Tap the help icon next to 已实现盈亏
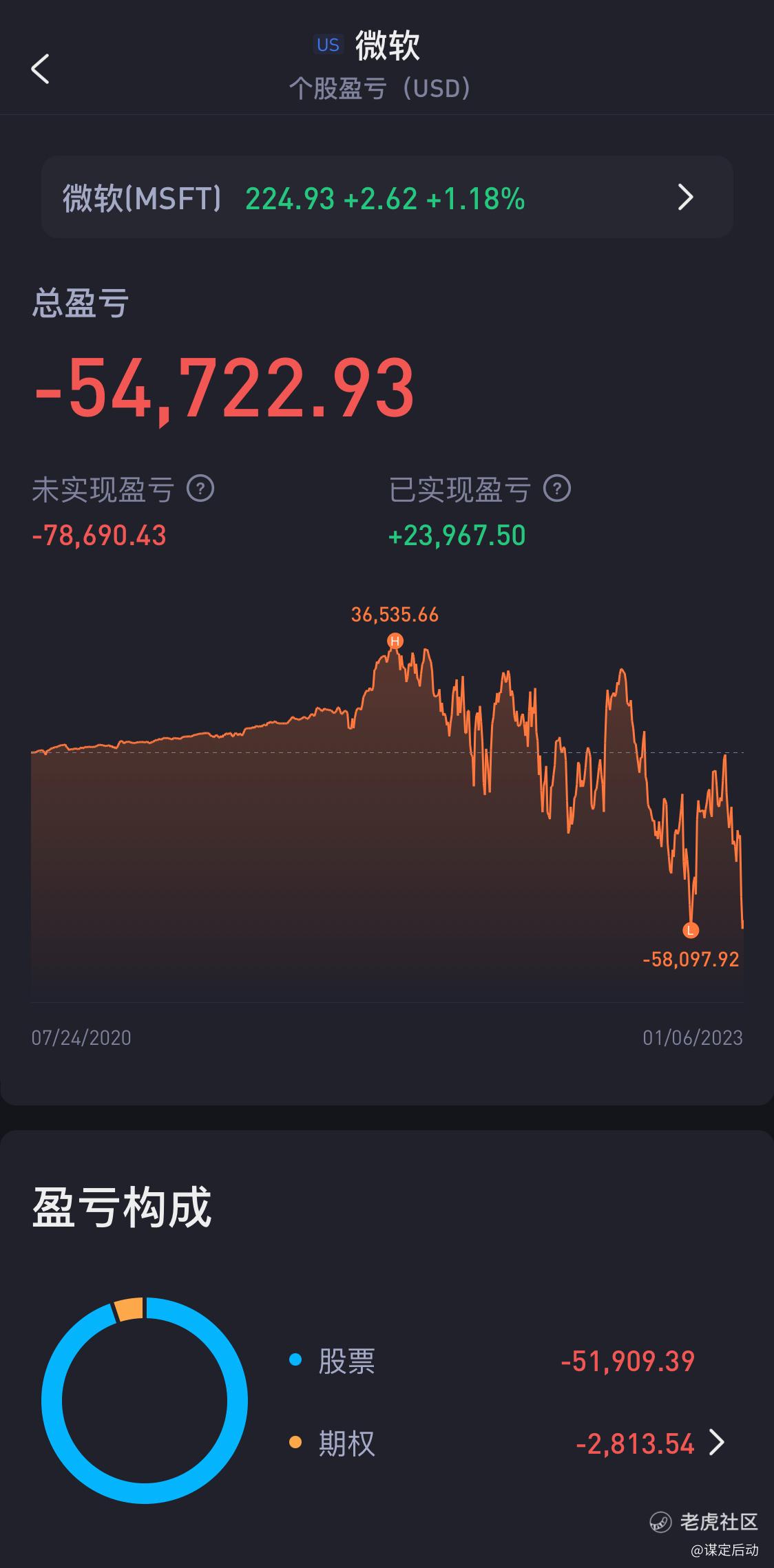The height and width of the screenshot is (1568, 774). click(x=557, y=489)
